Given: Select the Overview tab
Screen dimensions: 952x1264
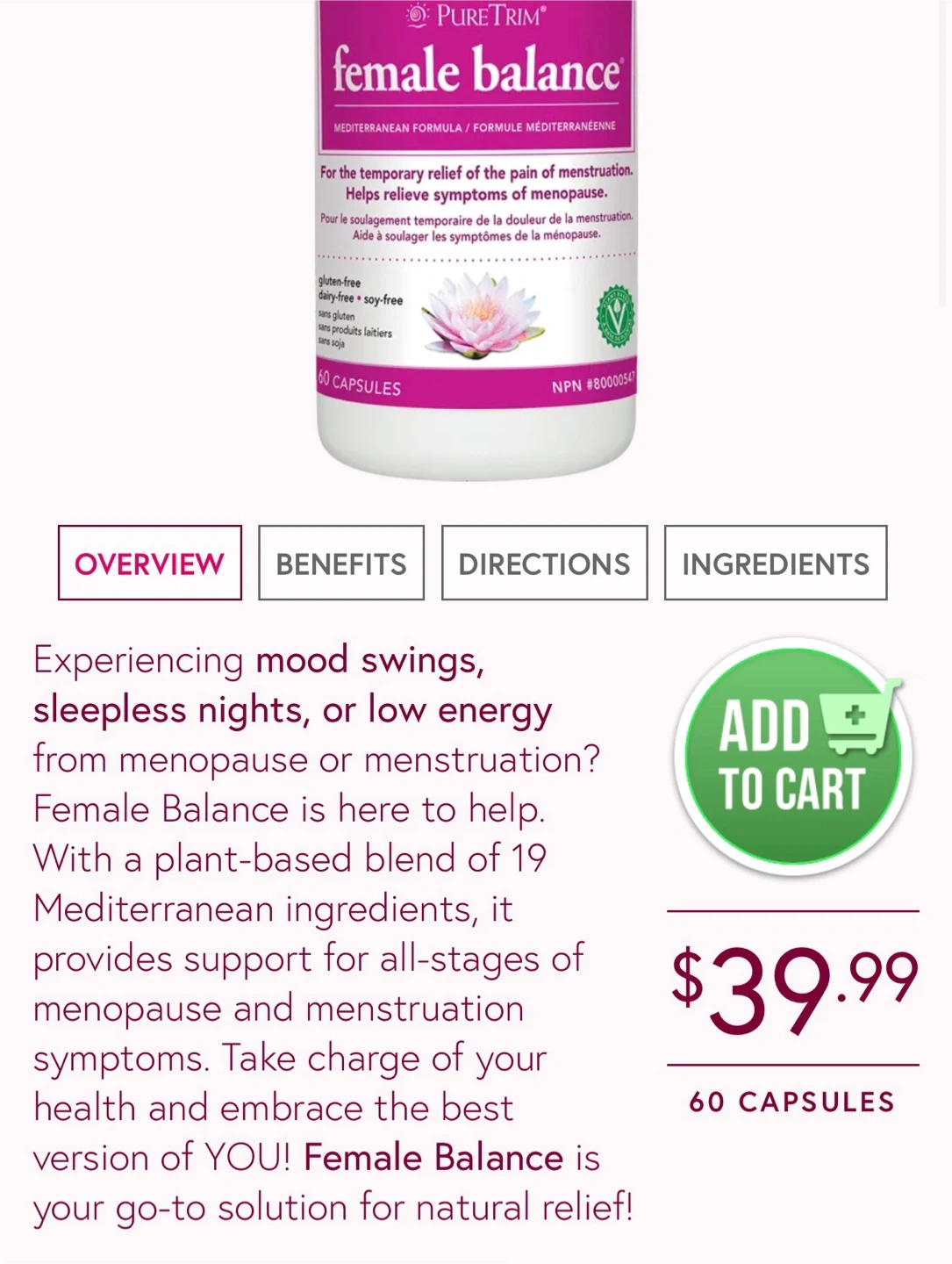Looking at the screenshot, I should tap(149, 563).
